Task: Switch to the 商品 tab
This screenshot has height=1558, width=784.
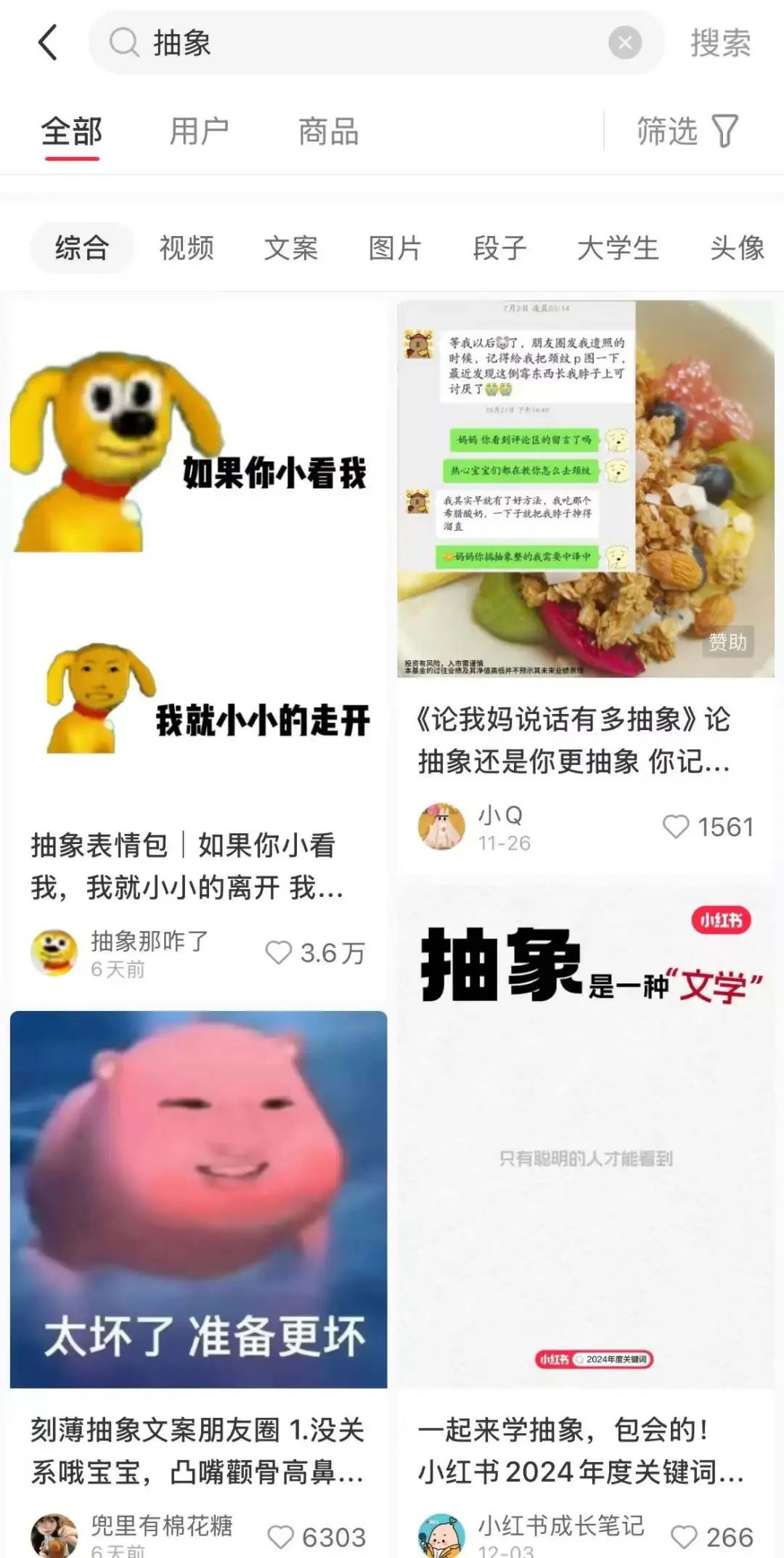Action: [328, 132]
